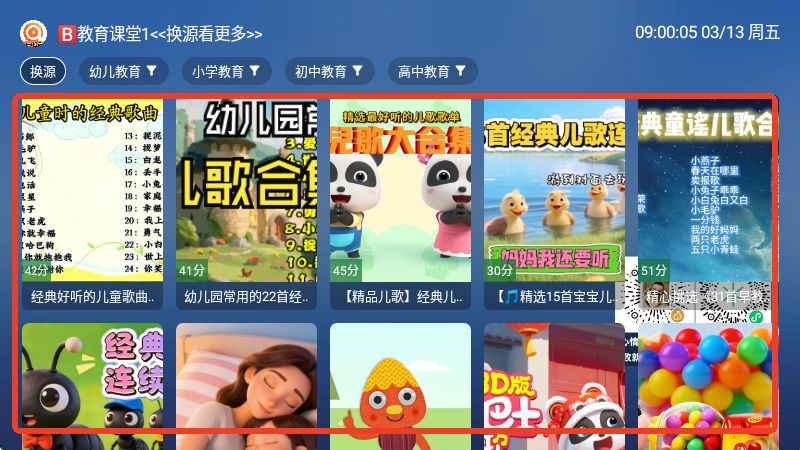Open 教育课堂1 source title
Viewport: 800px width, 450px height.
click(160, 33)
